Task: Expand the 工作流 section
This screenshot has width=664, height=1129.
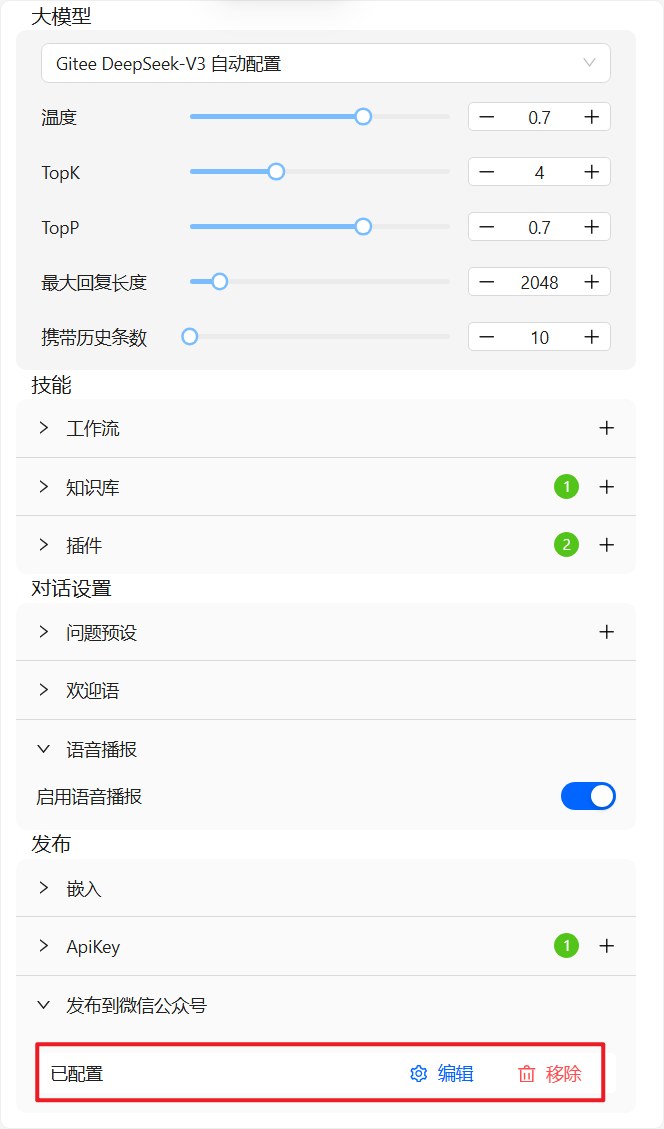Action: coord(92,428)
